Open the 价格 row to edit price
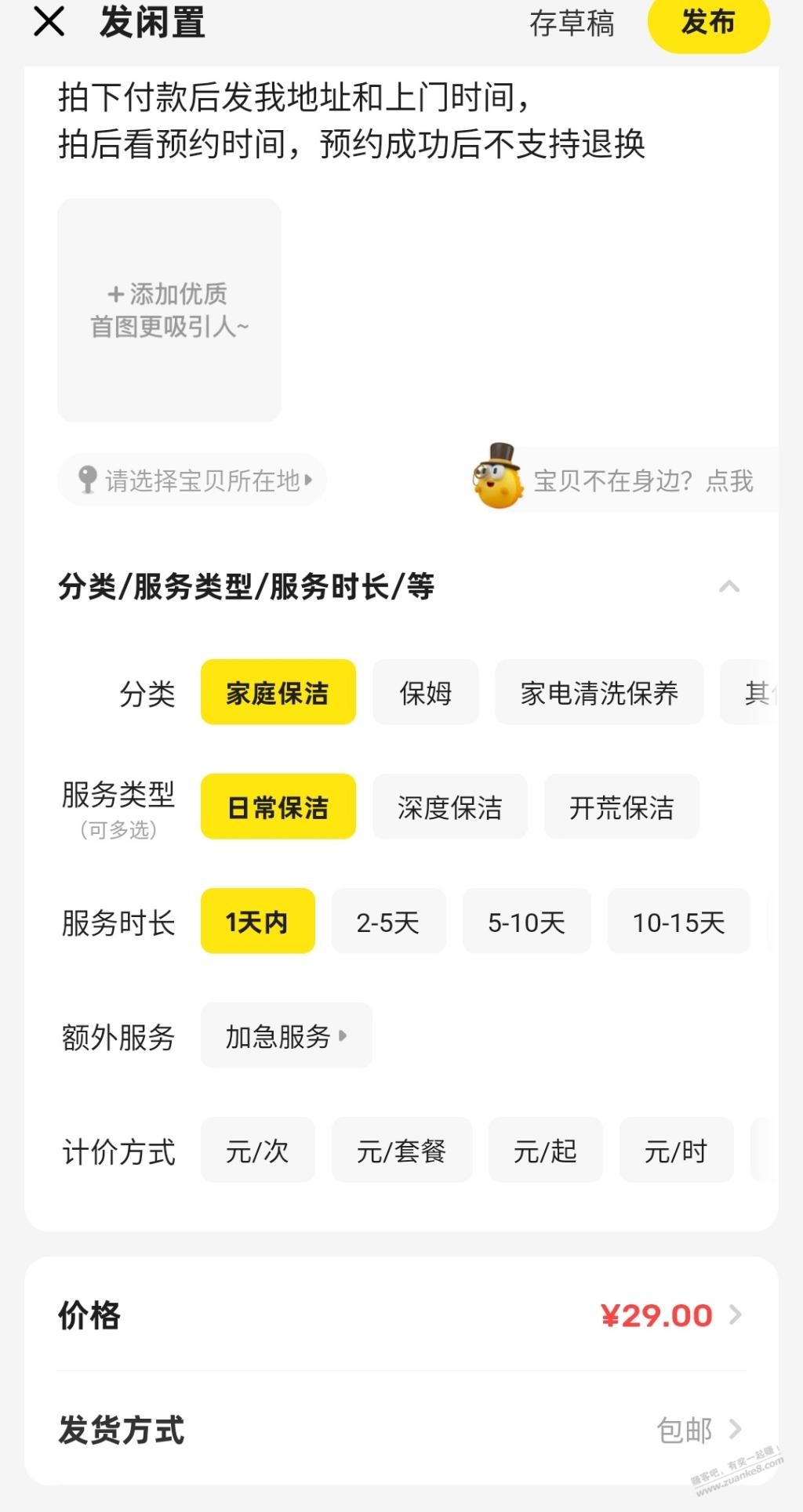The height and width of the screenshot is (1512, 803). pyautogui.click(x=401, y=1315)
